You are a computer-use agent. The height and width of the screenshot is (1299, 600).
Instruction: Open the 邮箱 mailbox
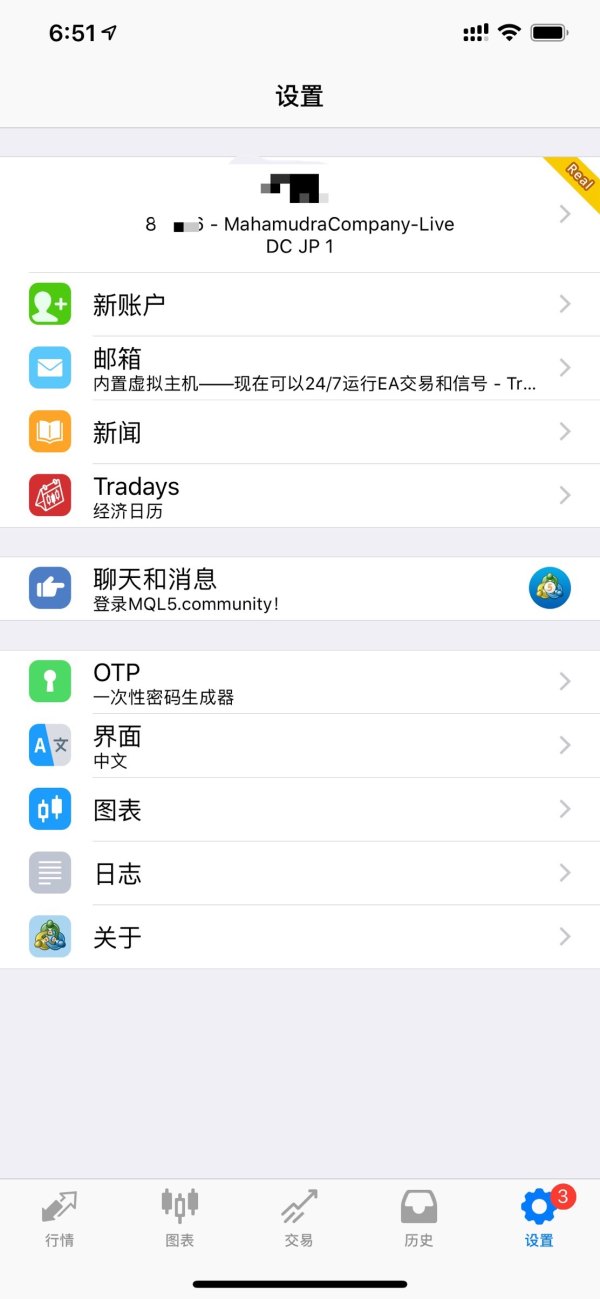click(300, 368)
